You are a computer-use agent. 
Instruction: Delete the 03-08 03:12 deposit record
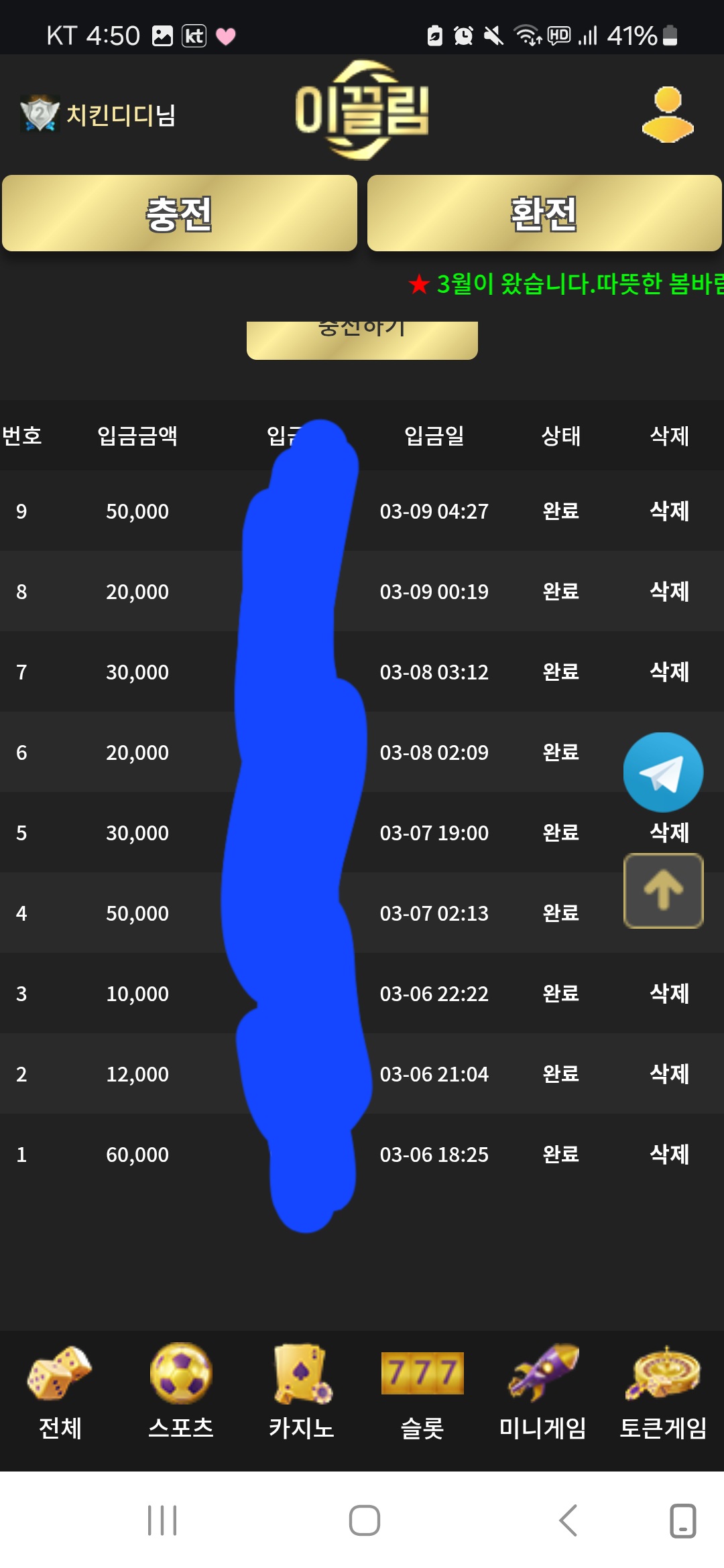[x=669, y=672]
